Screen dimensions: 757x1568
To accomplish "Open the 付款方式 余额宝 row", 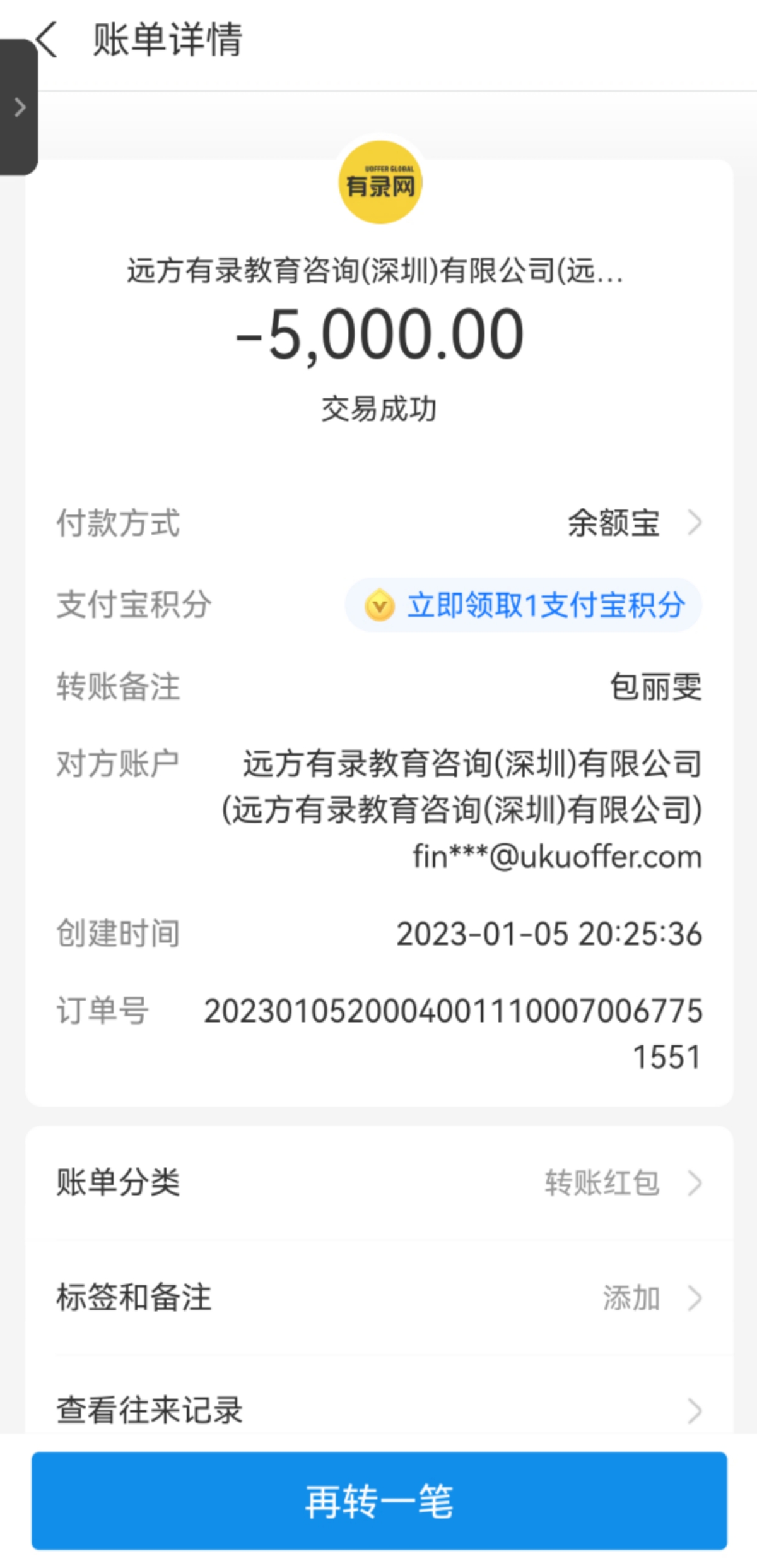I will pos(632,523).
